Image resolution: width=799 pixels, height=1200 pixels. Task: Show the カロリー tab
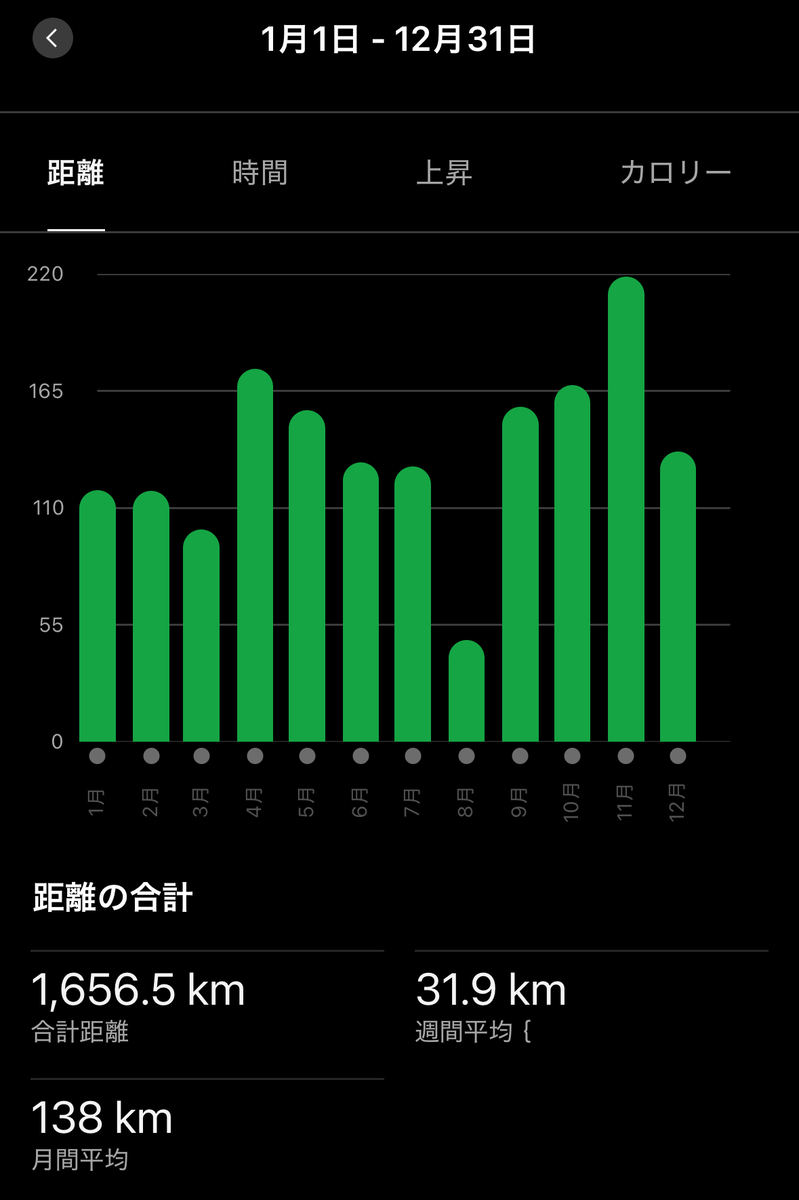tap(675, 173)
